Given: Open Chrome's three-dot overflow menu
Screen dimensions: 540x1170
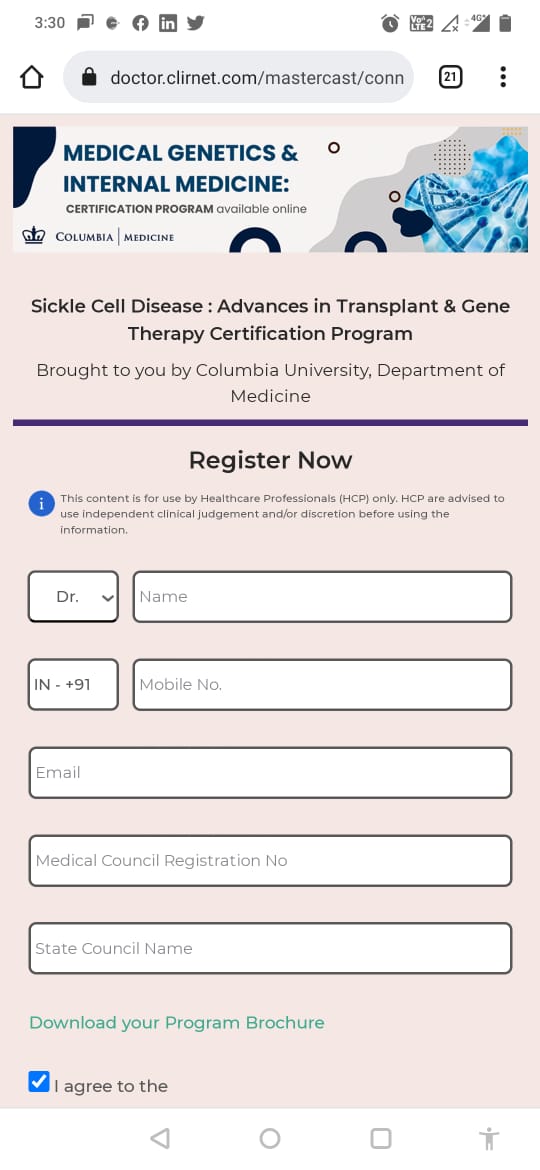Looking at the screenshot, I should (503, 77).
